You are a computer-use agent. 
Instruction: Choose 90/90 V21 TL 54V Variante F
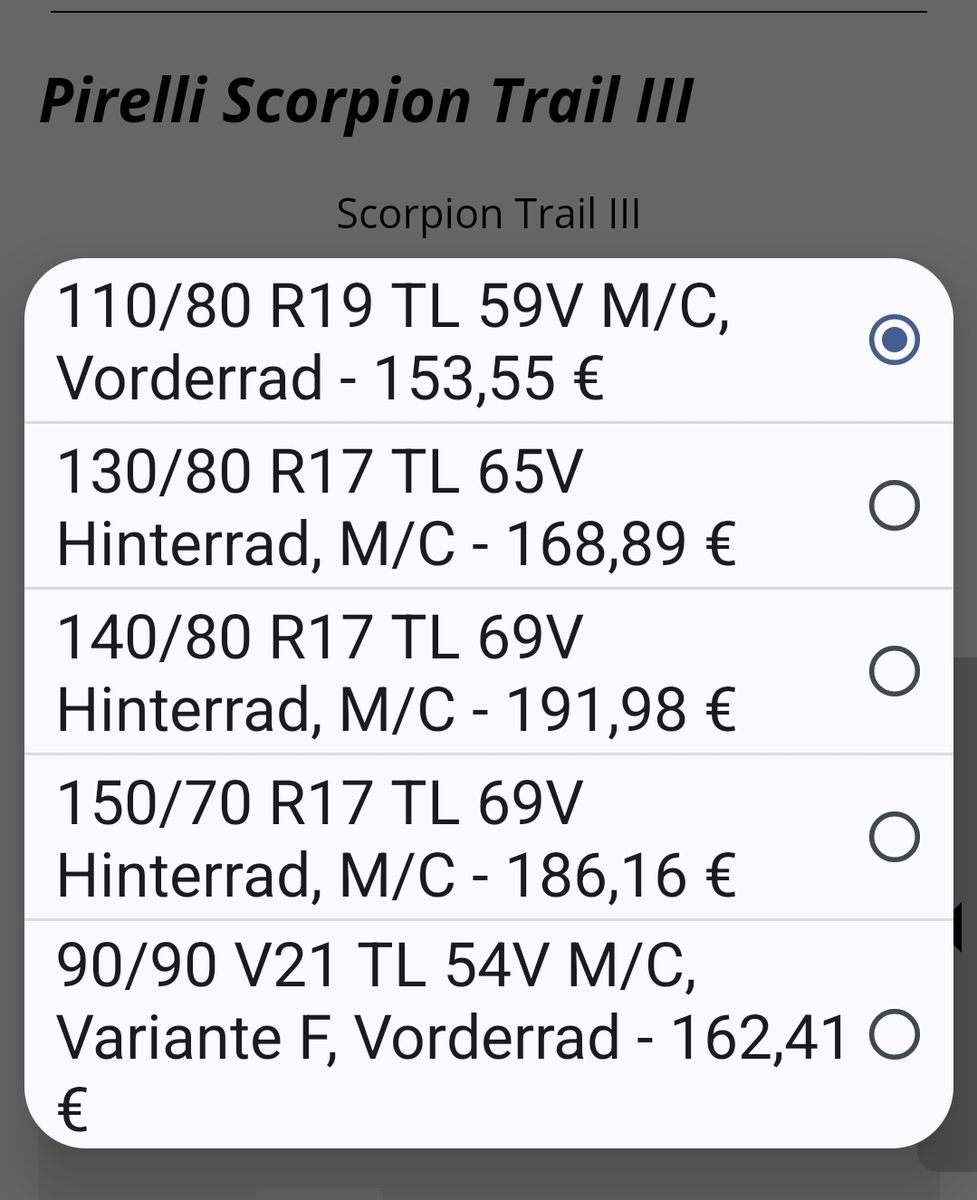click(x=893, y=1035)
